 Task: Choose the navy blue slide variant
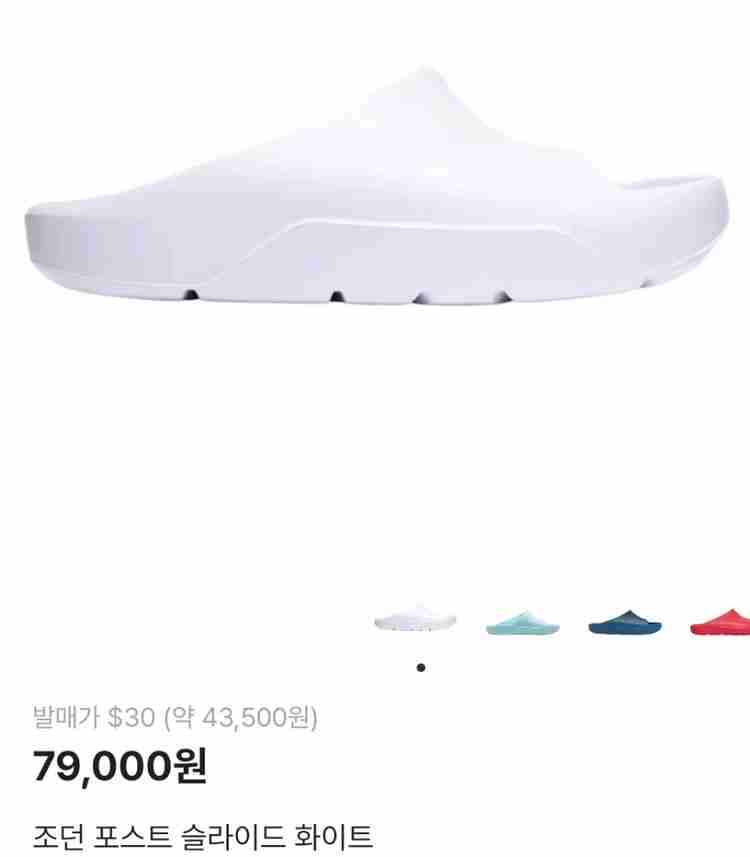pos(625,622)
